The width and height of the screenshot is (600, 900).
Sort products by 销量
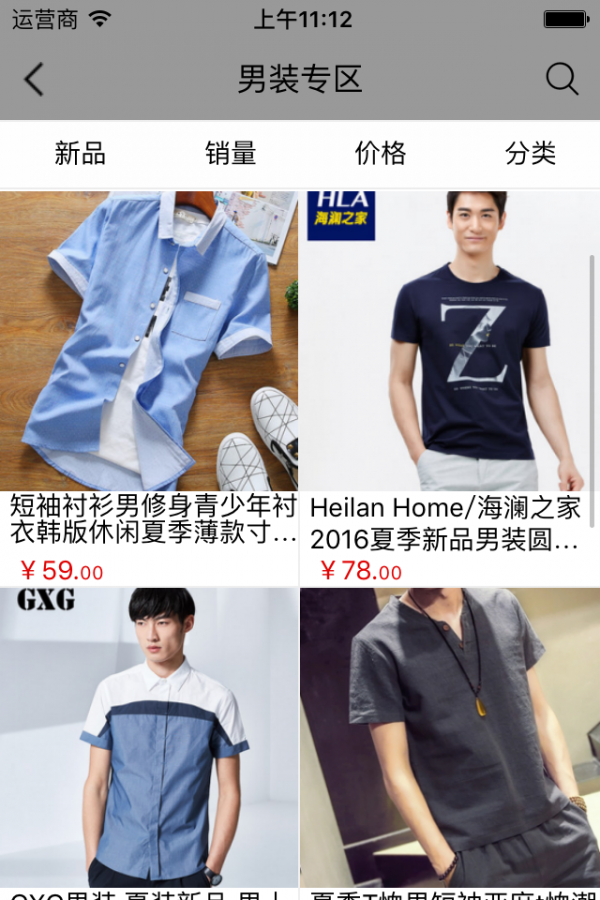coord(231,153)
